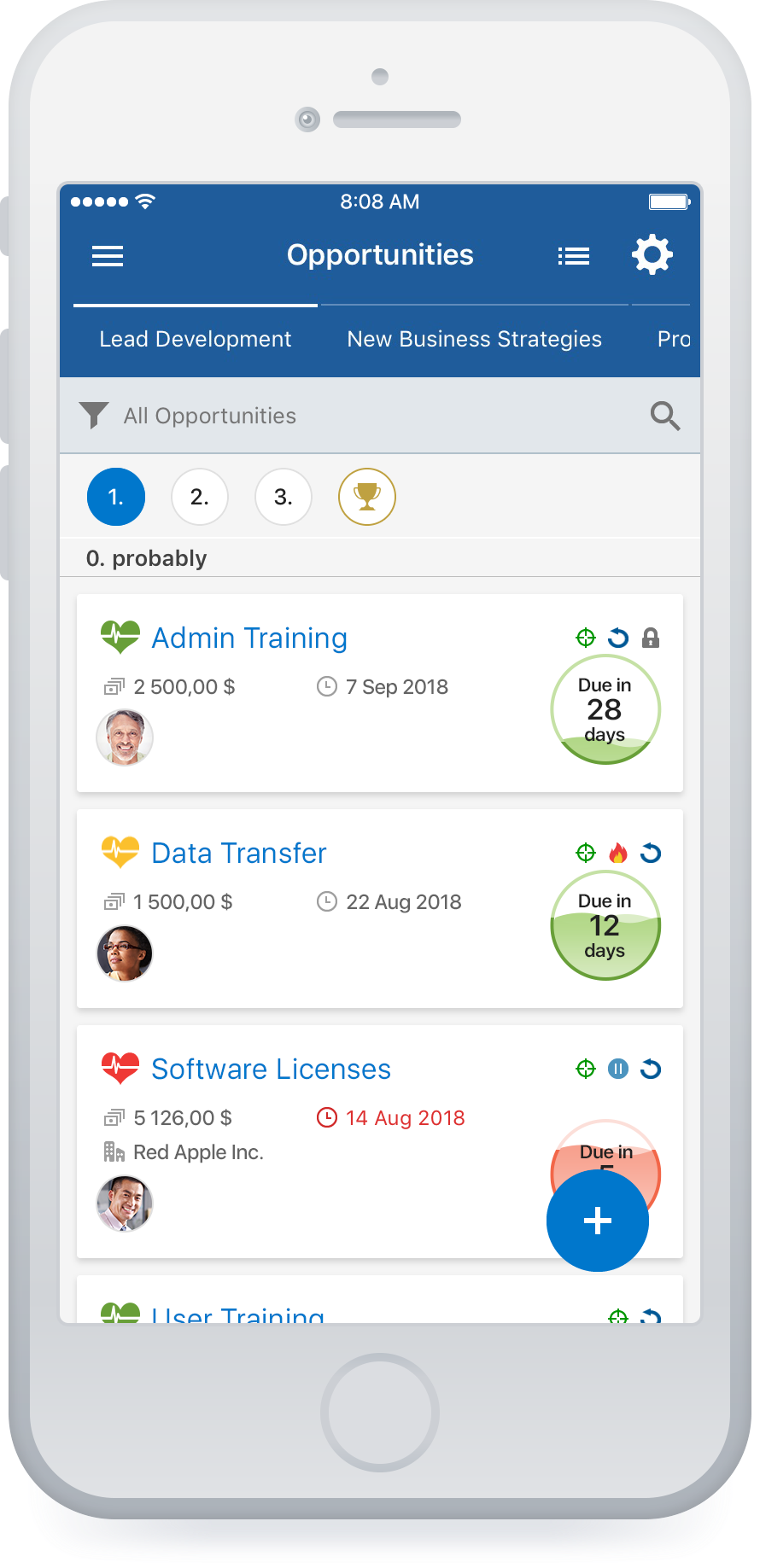
Task: Open the Data Transfer opportunity
Action: tap(239, 854)
